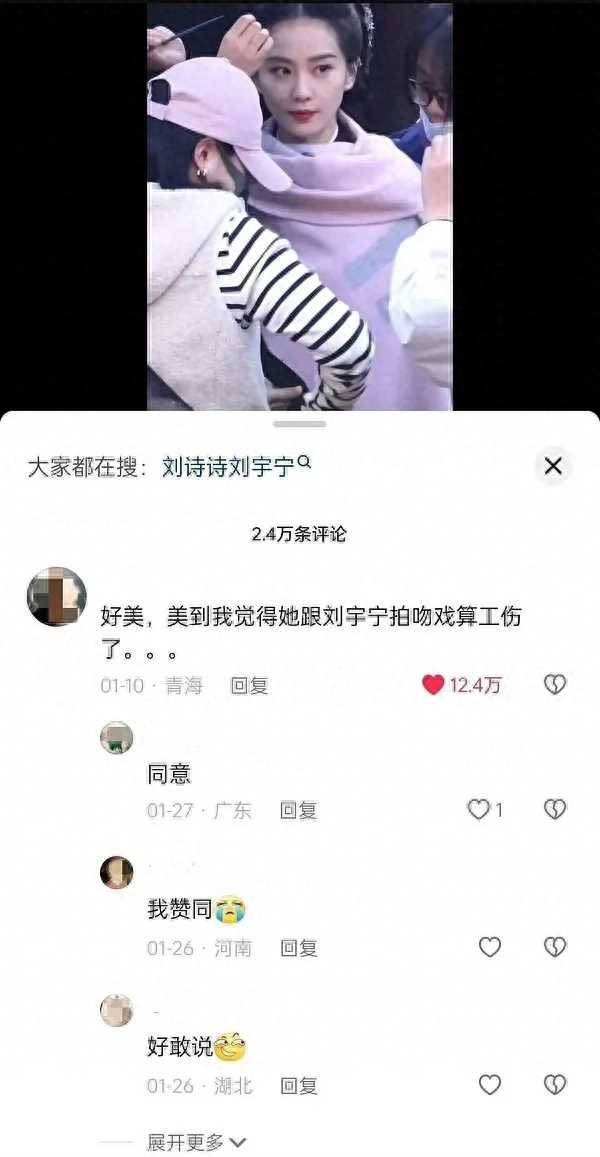Dislike the 好敢说 reply
The image size is (600, 1157).
coord(555,1085)
